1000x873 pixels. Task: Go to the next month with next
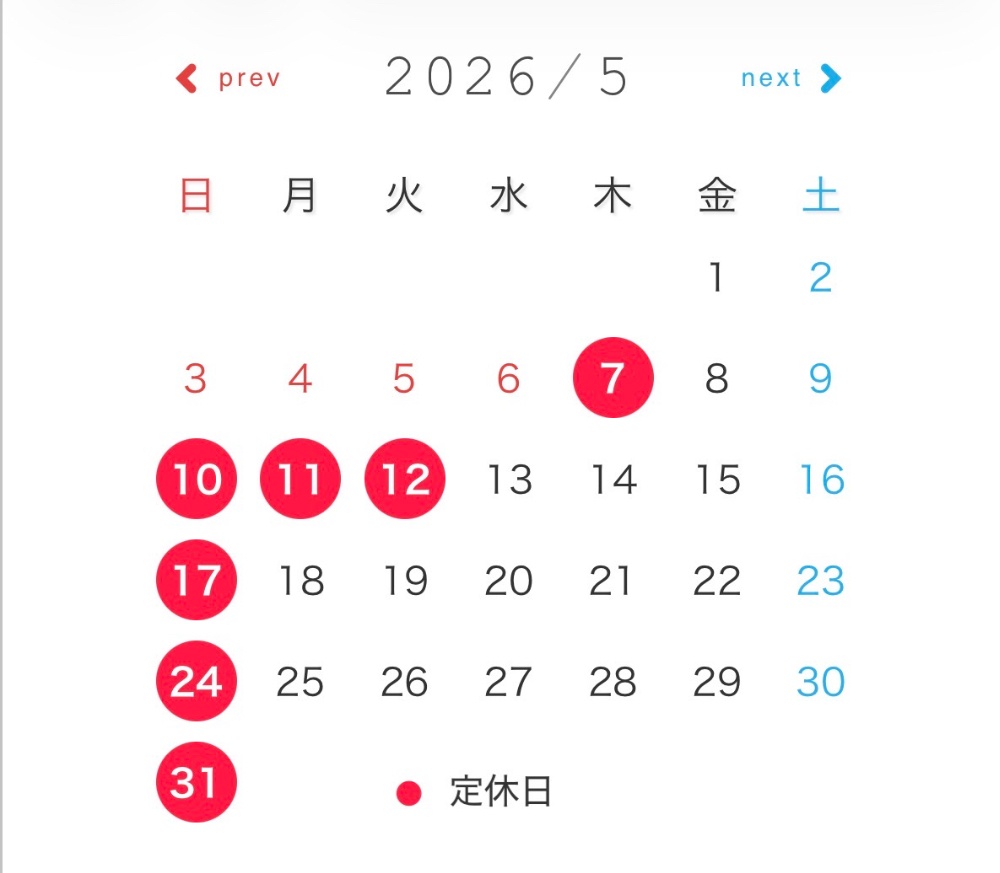coord(791,78)
